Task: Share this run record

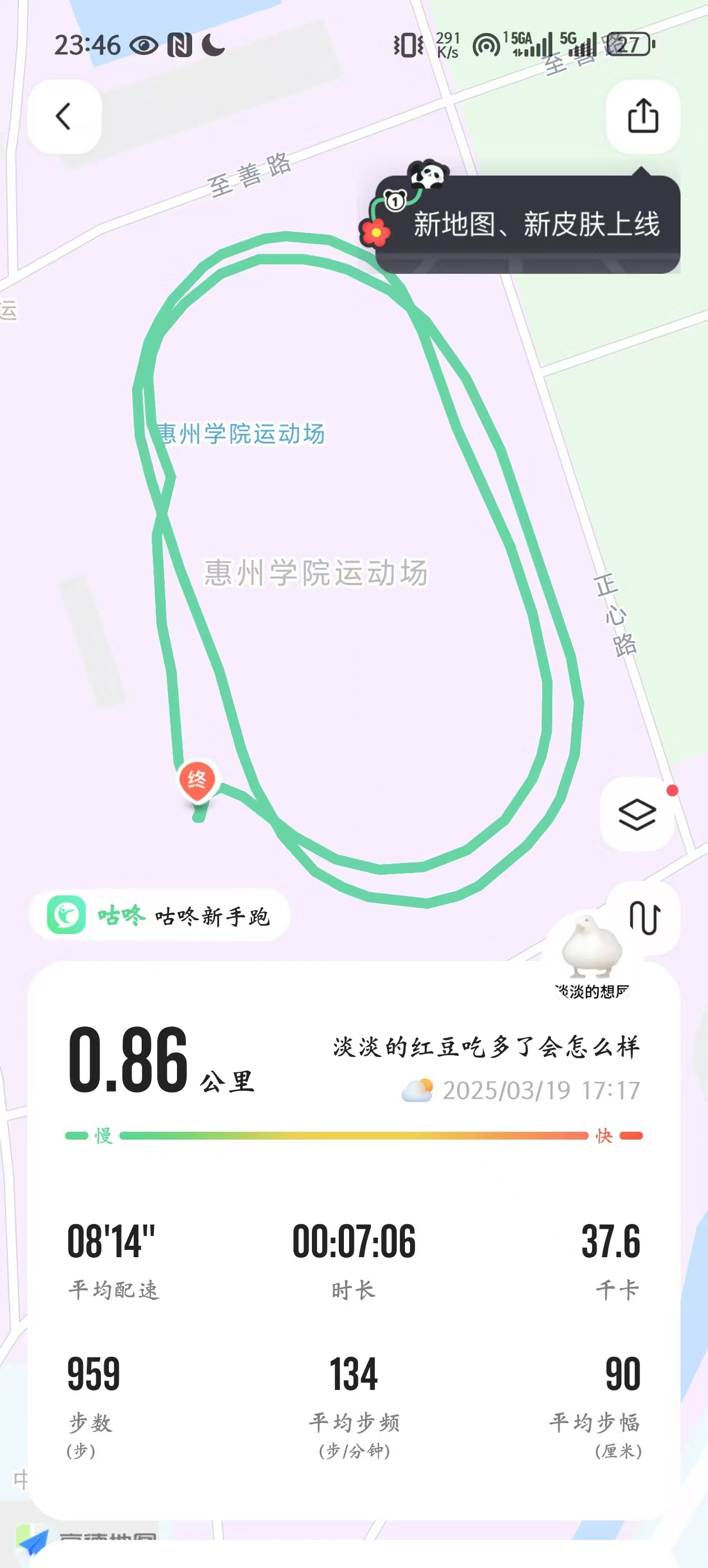Action: click(643, 116)
